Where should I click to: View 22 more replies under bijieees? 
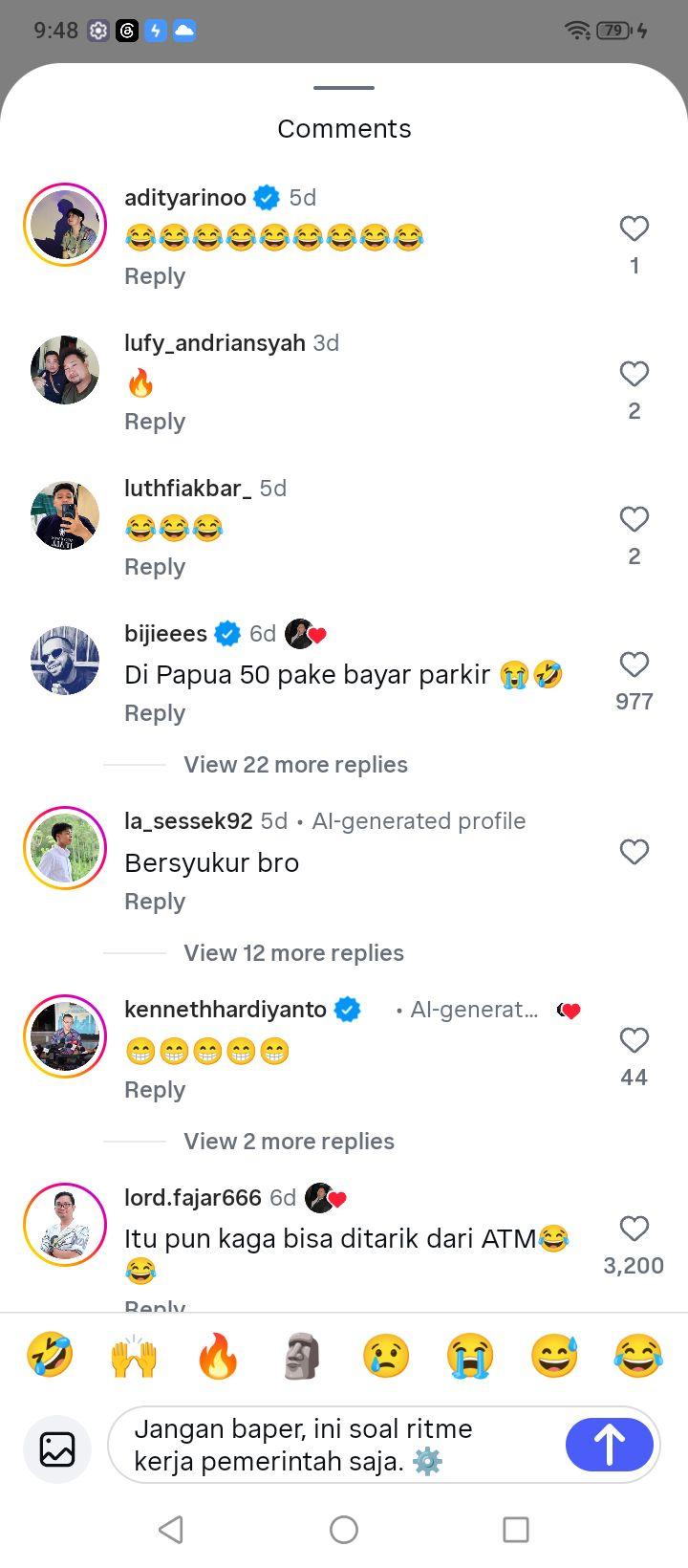pyautogui.click(x=295, y=765)
